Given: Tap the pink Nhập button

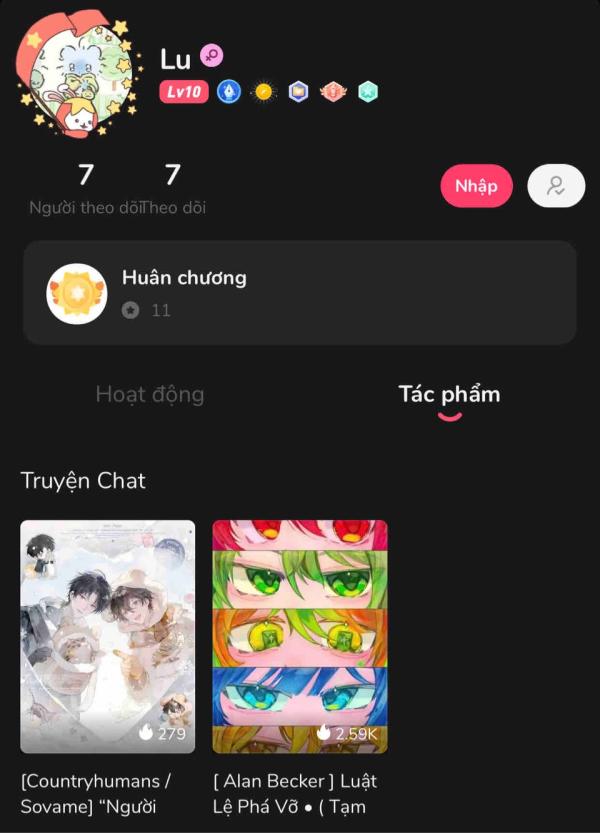Looking at the screenshot, I should click(476, 186).
